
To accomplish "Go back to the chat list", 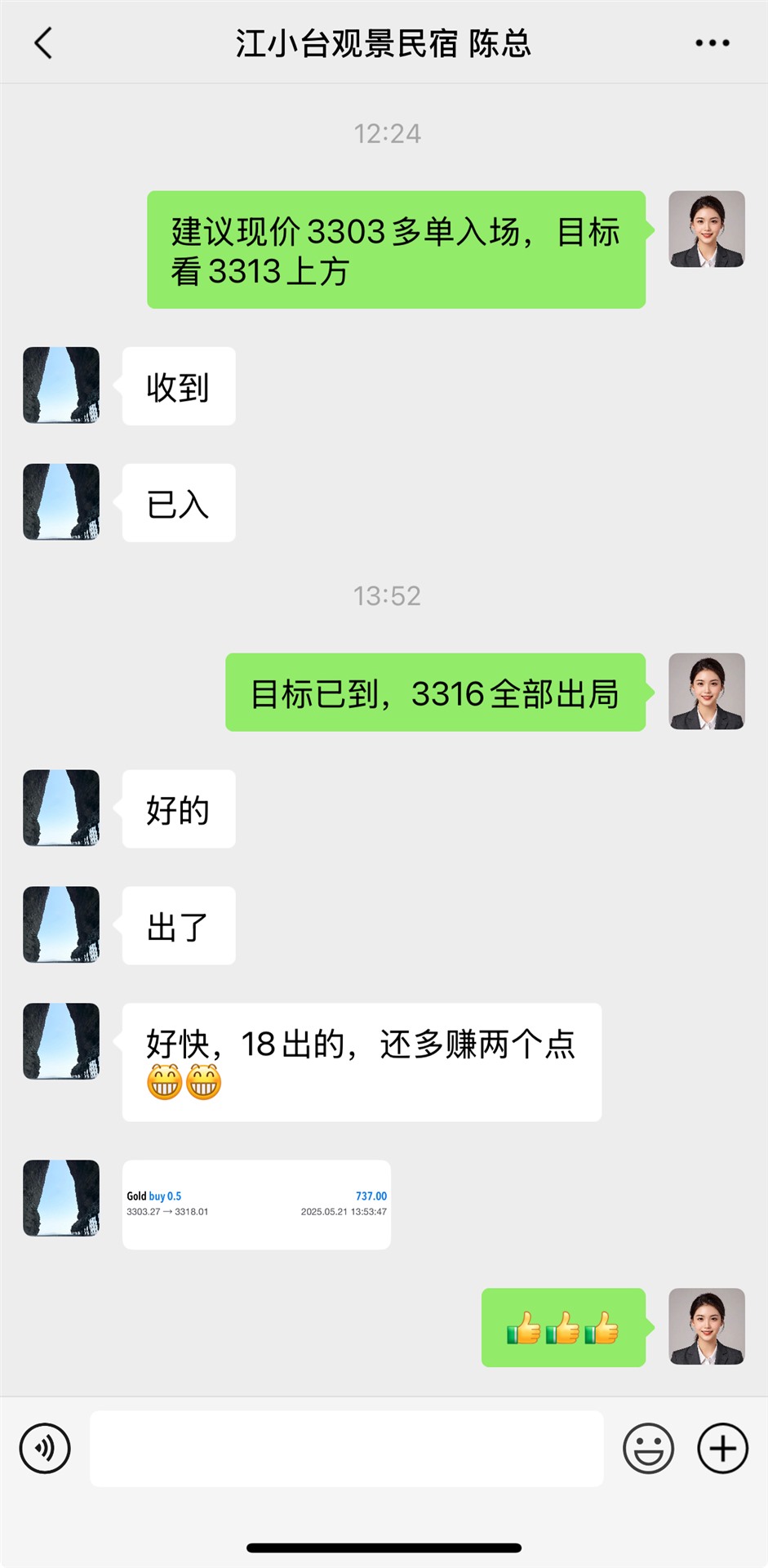I will pos(43,43).
